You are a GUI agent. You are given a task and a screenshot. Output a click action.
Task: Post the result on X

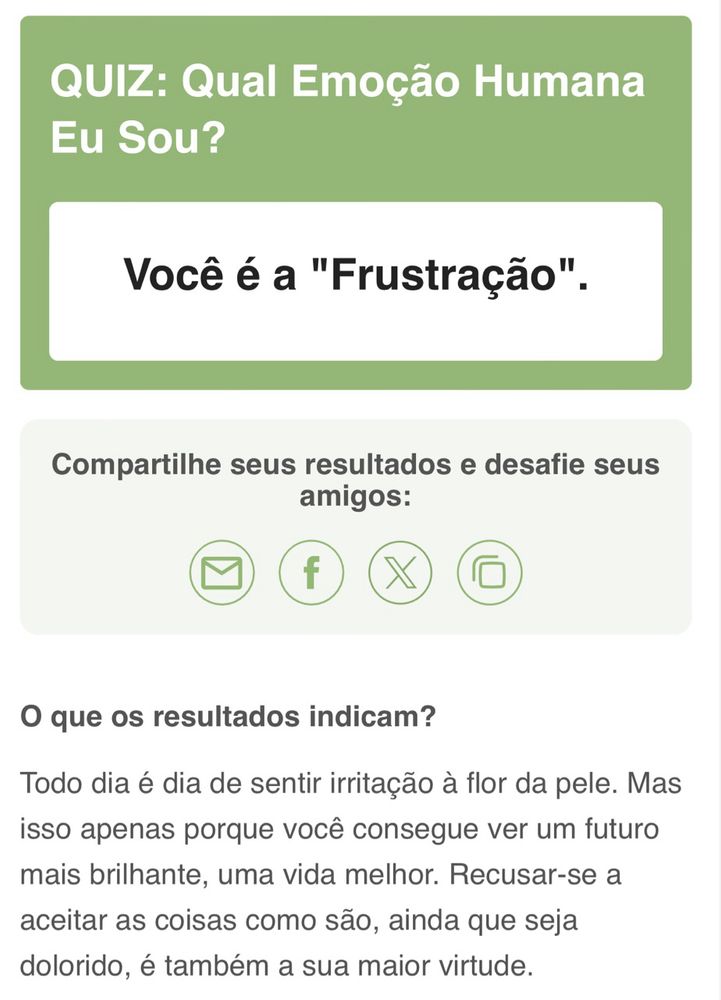(x=400, y=572)
